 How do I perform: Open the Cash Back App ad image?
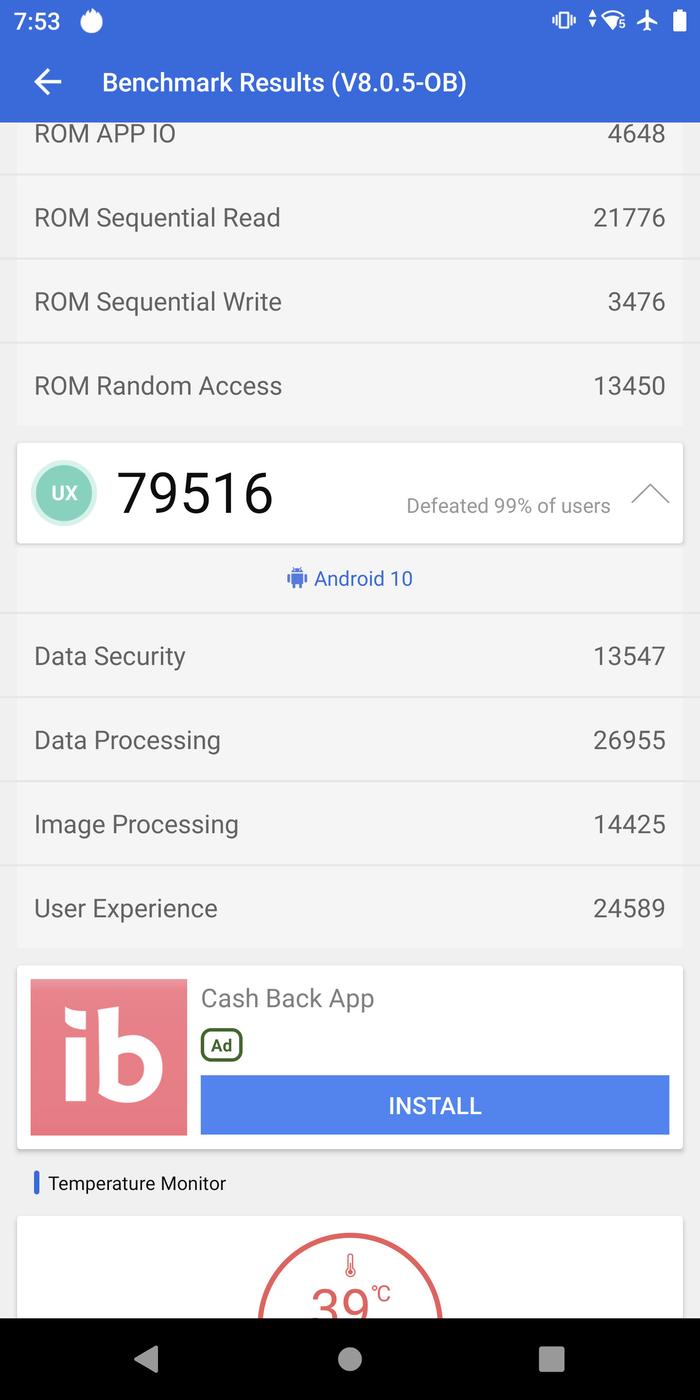pos(109,1057)
